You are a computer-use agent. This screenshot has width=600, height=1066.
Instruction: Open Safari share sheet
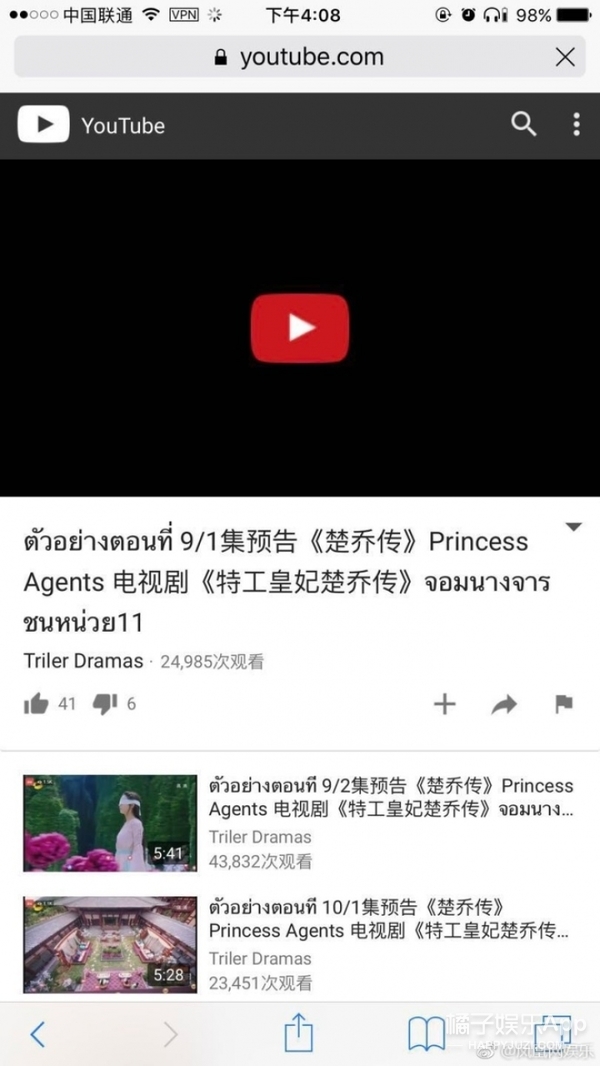tap(298, 1034)
